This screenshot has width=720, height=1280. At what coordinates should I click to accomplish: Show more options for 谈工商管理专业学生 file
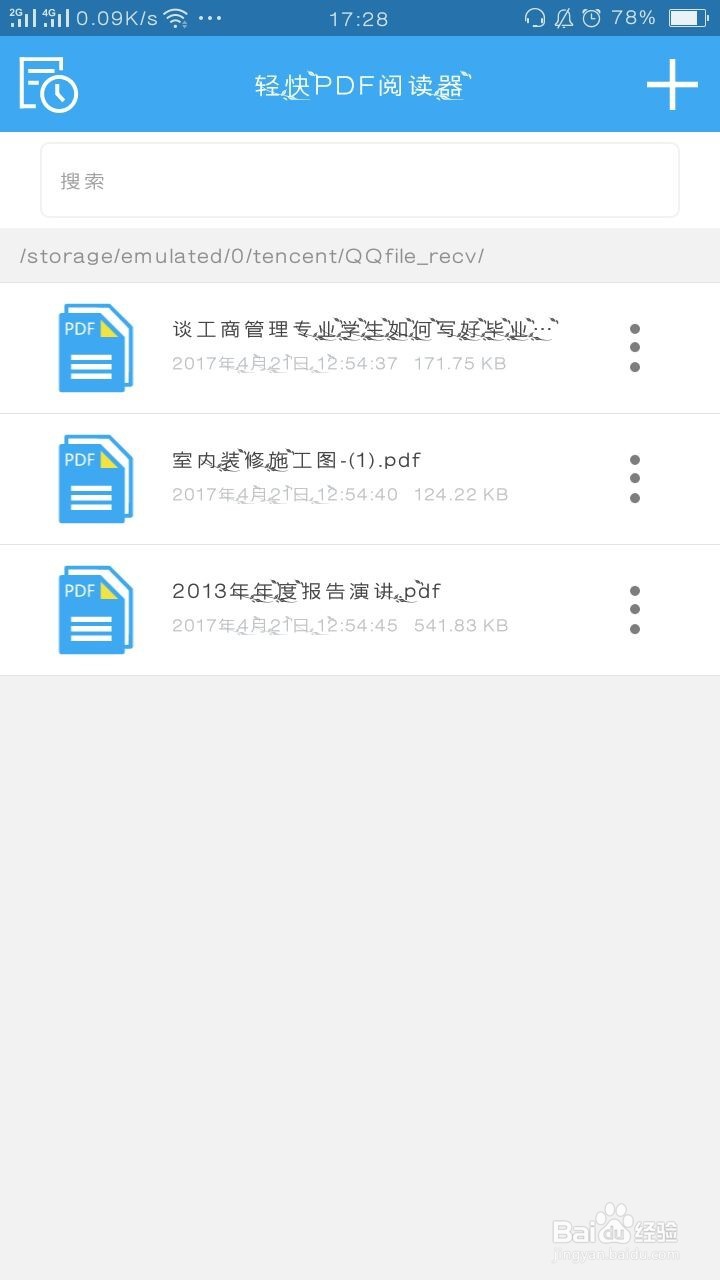(634, 348)
